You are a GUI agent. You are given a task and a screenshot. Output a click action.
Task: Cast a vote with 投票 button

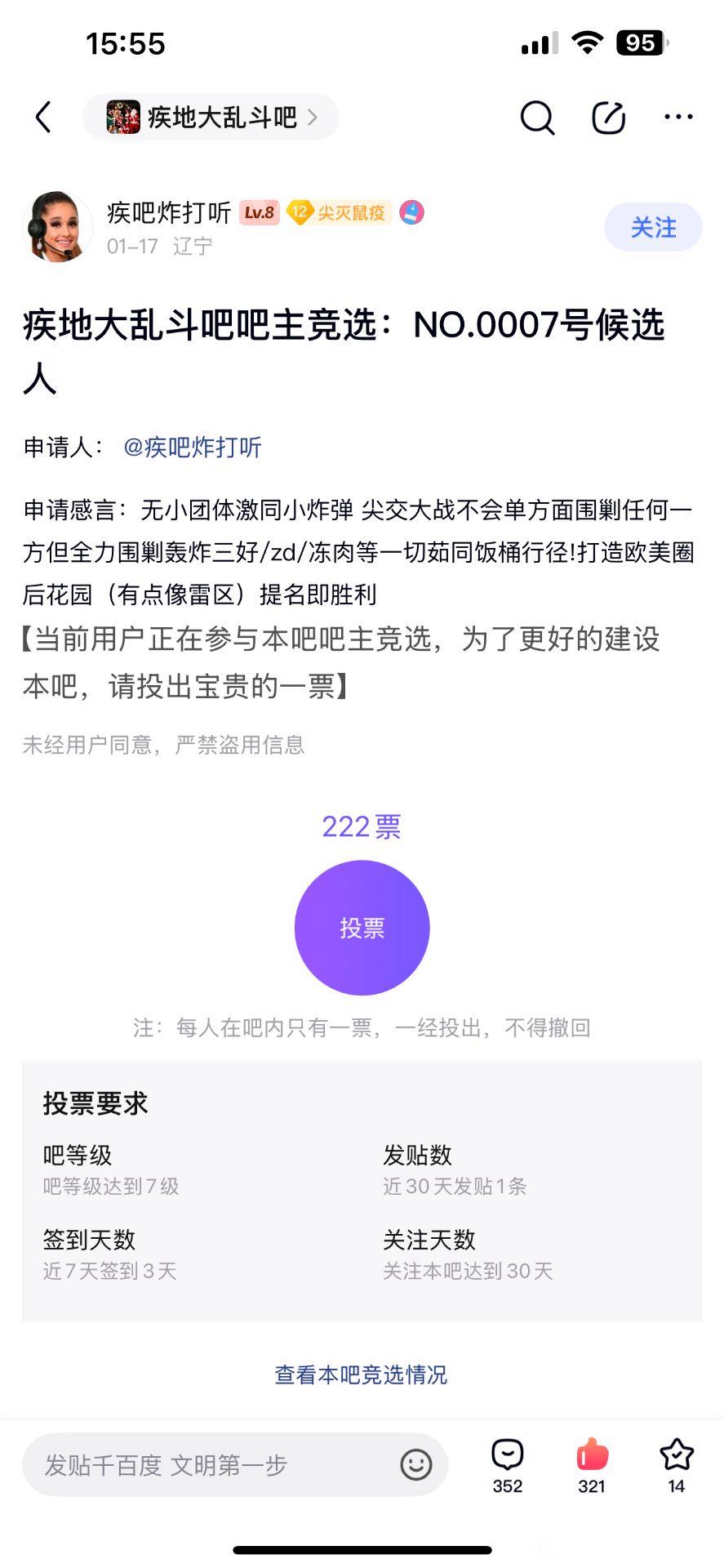[x=362, y=928]
